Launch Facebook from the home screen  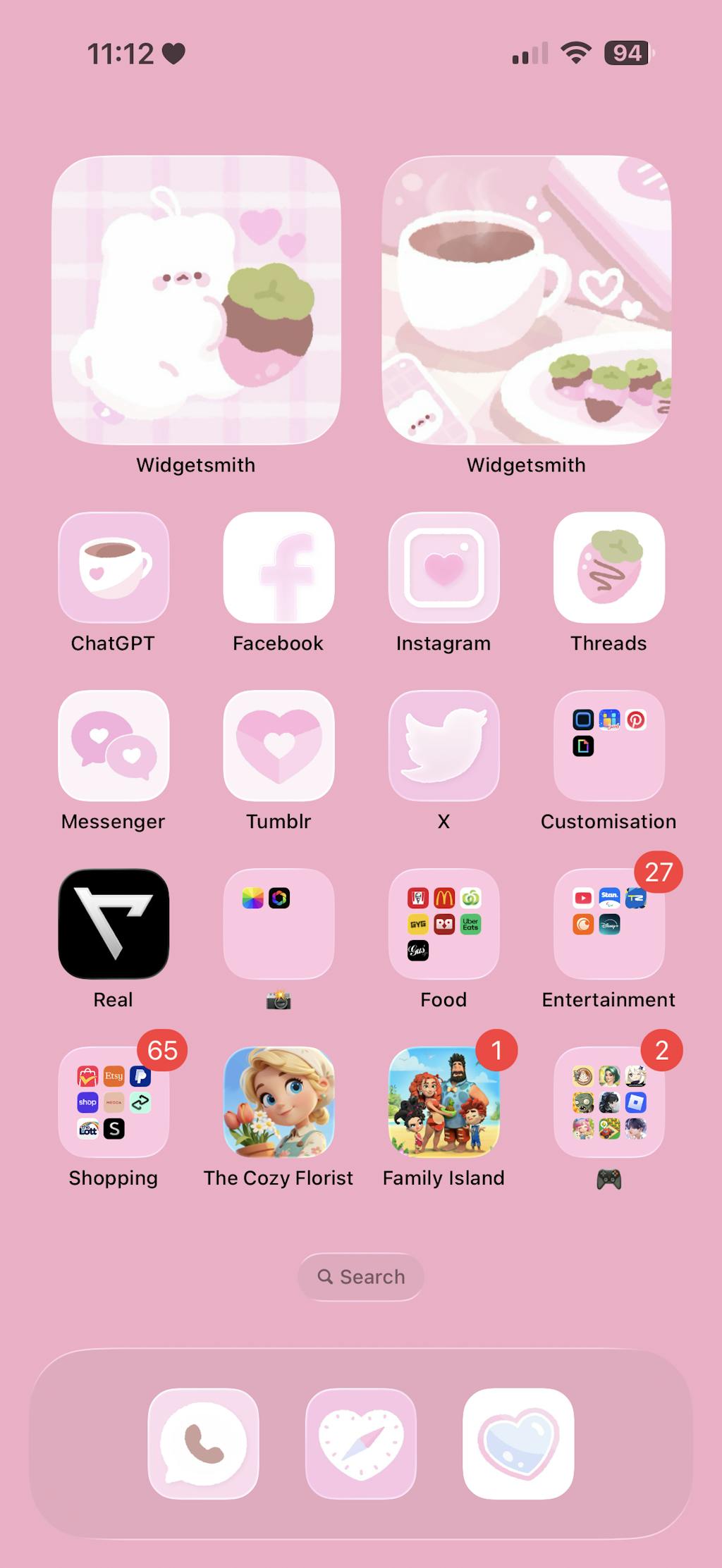[x=279, y=567]
